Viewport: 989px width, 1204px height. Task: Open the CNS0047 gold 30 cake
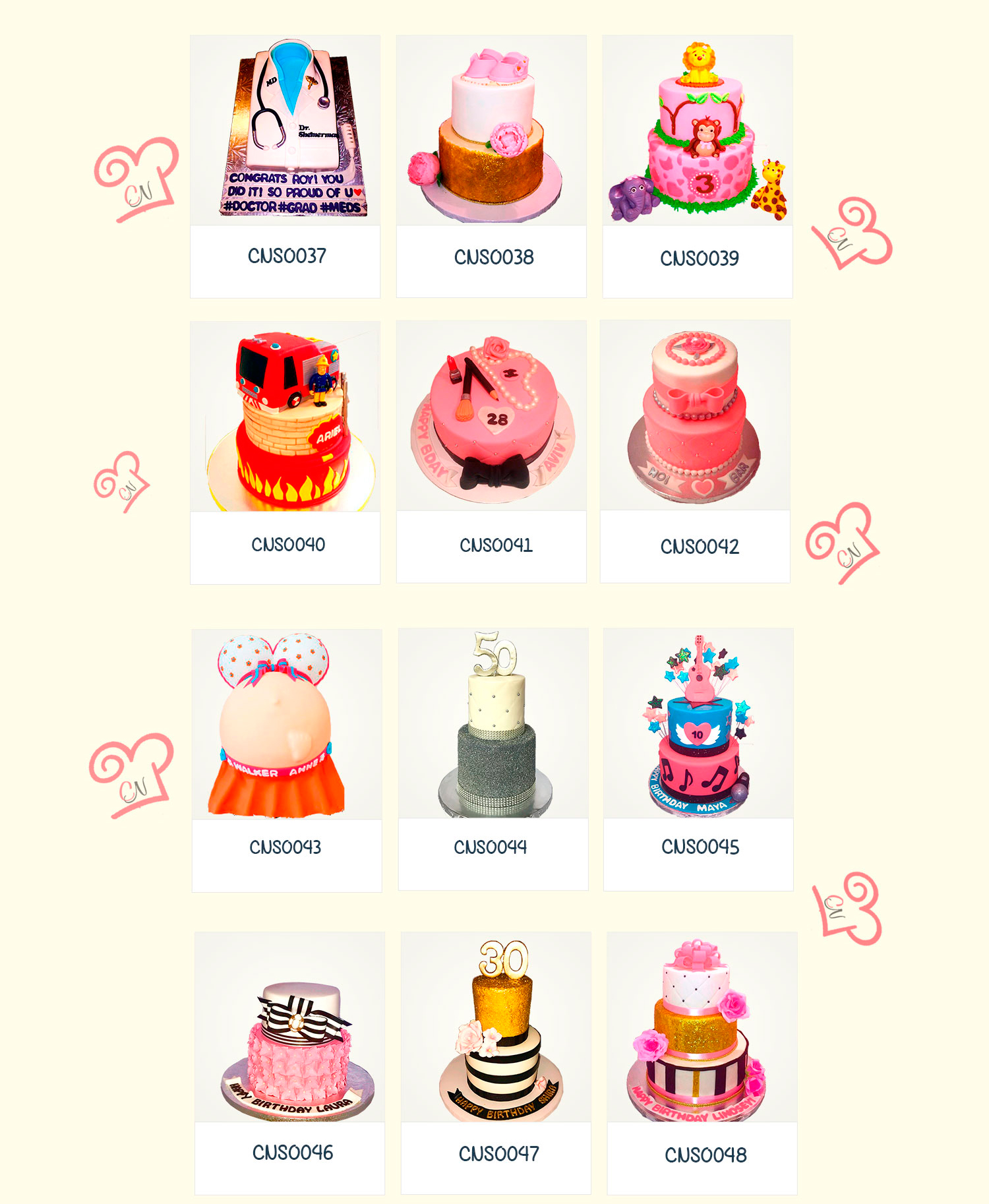496,1027
